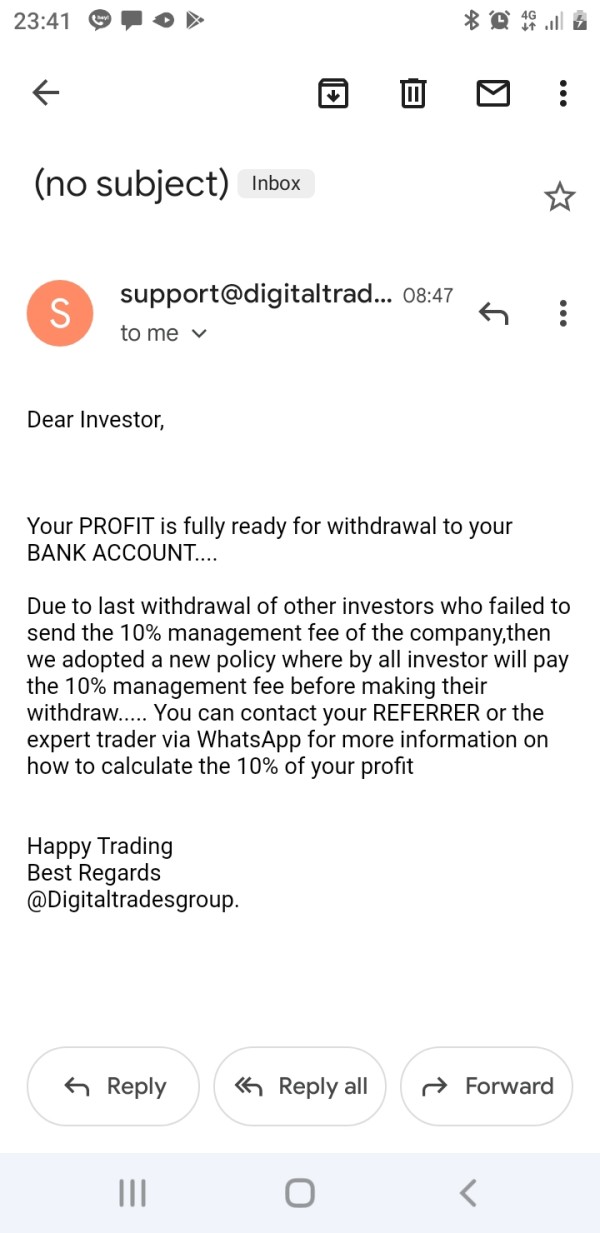Reply using the arrow beside the sender
Image resolution: width=600 pixels, height=1233 pixels.
pyautogui.click(x=493, y=313)
